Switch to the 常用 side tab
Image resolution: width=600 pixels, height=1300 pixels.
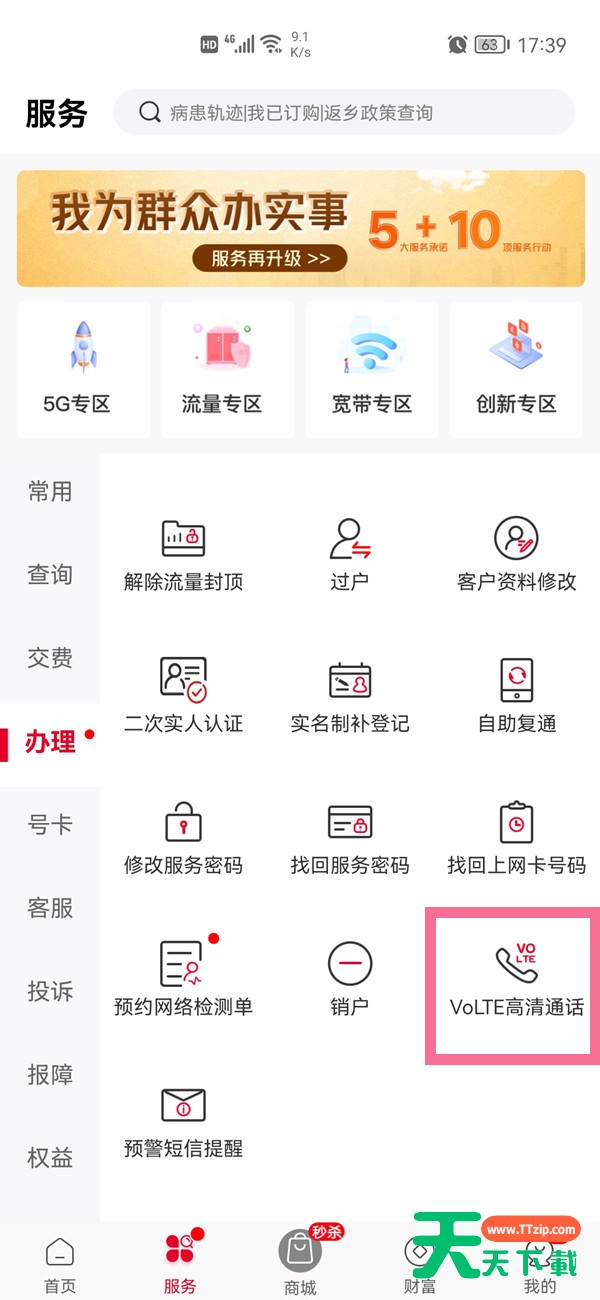(50, 491)
